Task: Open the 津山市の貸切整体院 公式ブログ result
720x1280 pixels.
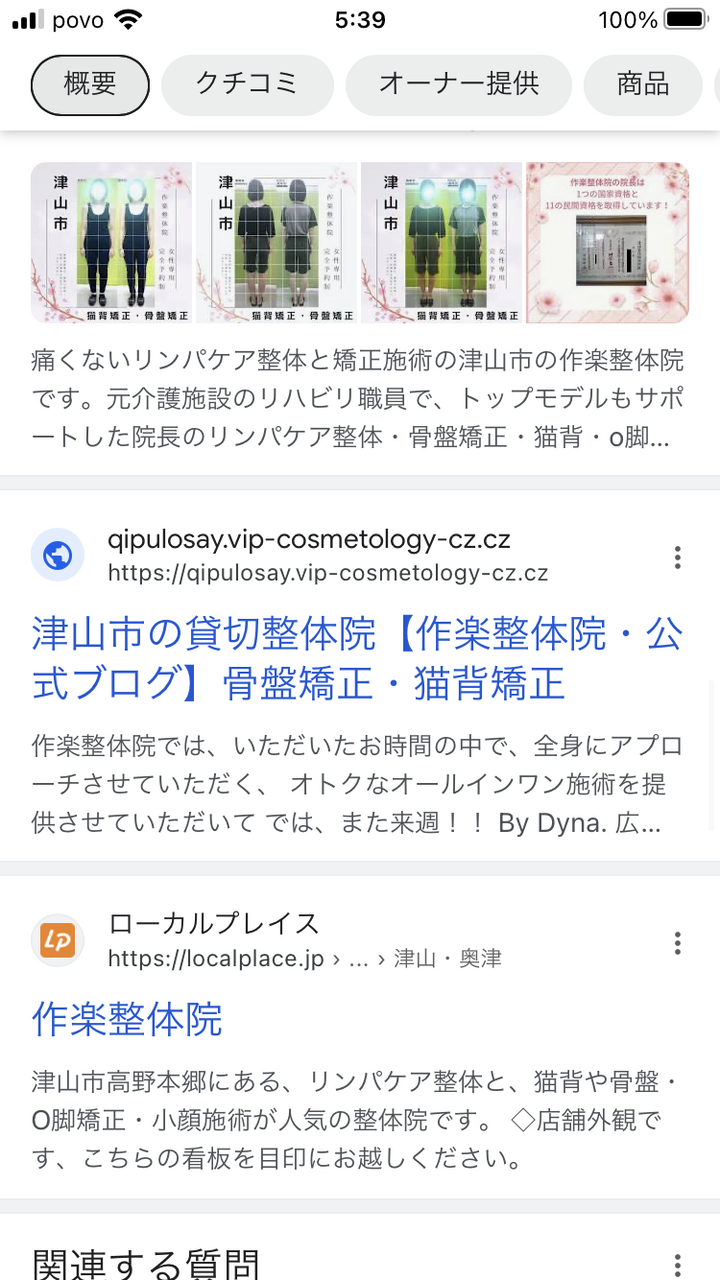Action: [x=356, y=659]
